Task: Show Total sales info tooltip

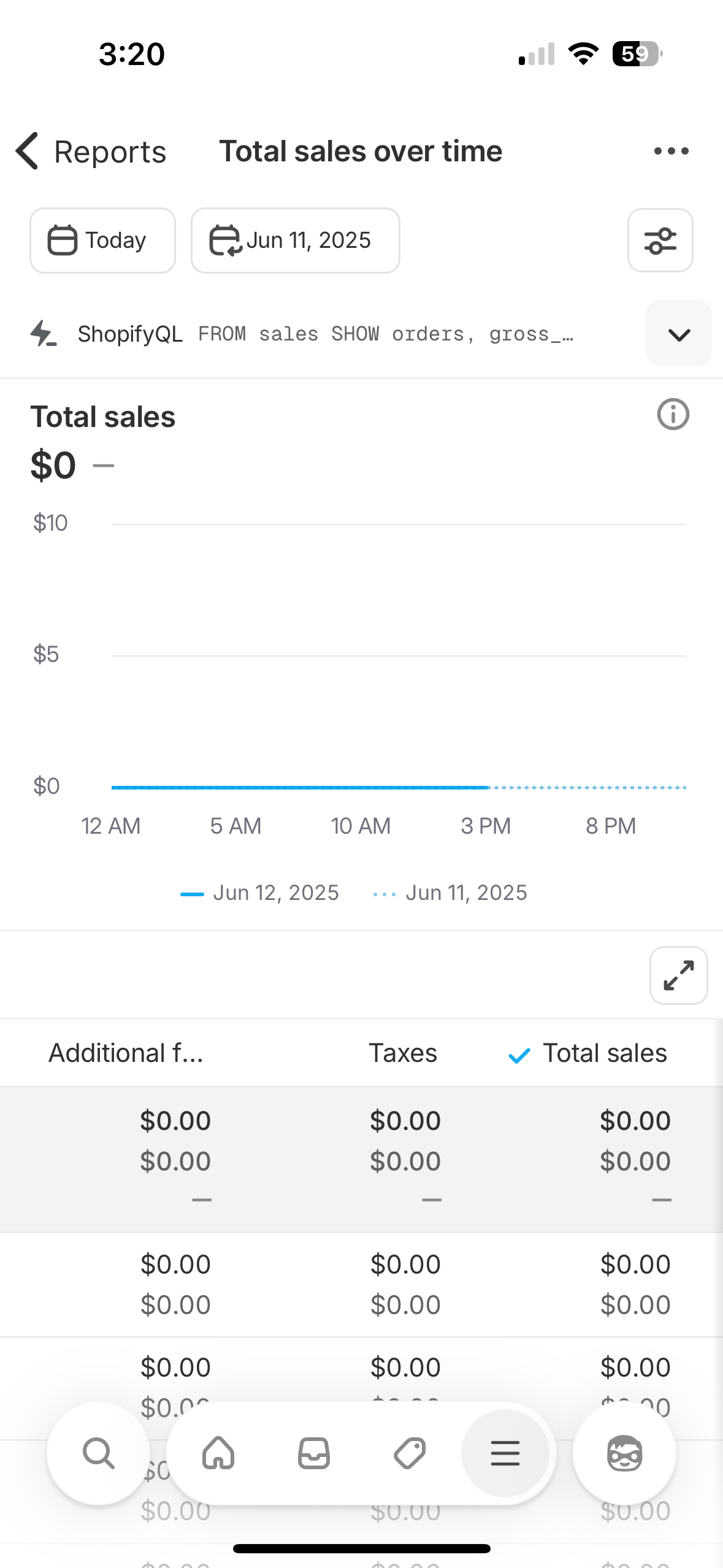Action: coord(673,415)
